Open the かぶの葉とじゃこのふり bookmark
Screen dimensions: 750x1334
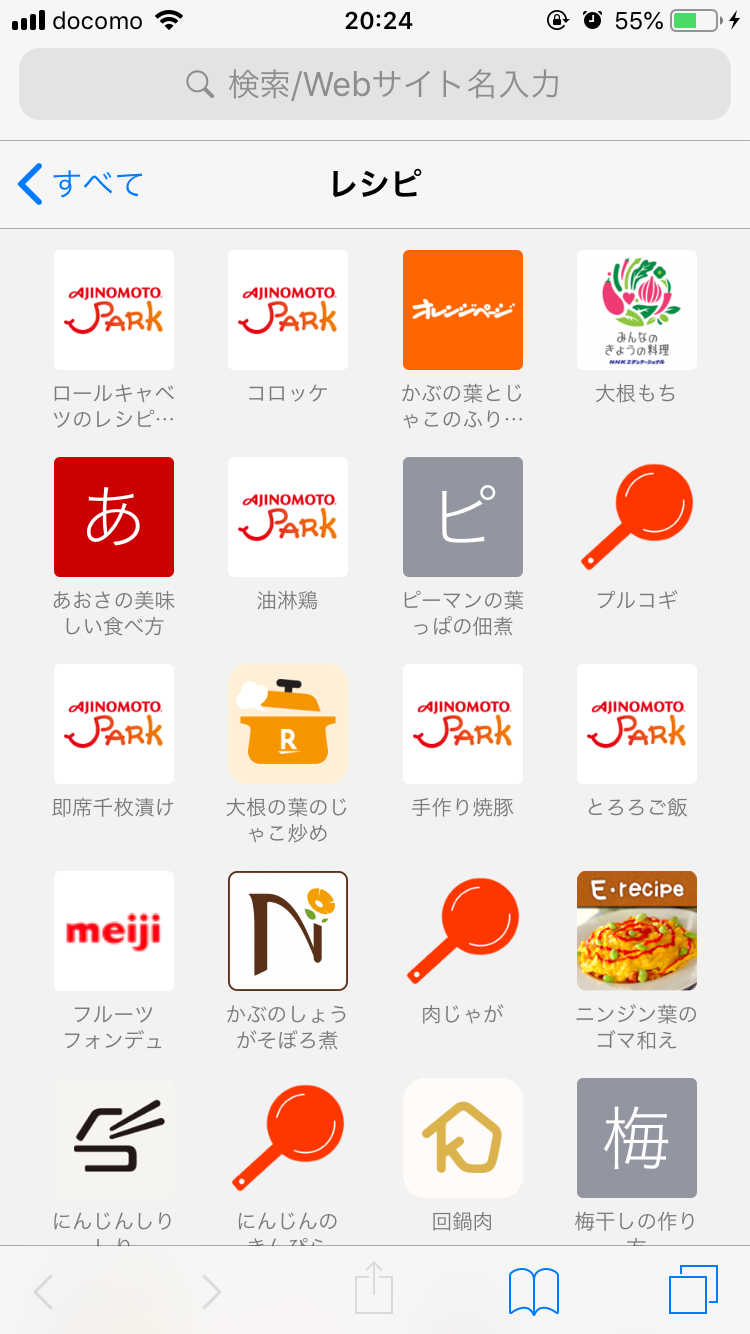463,310
